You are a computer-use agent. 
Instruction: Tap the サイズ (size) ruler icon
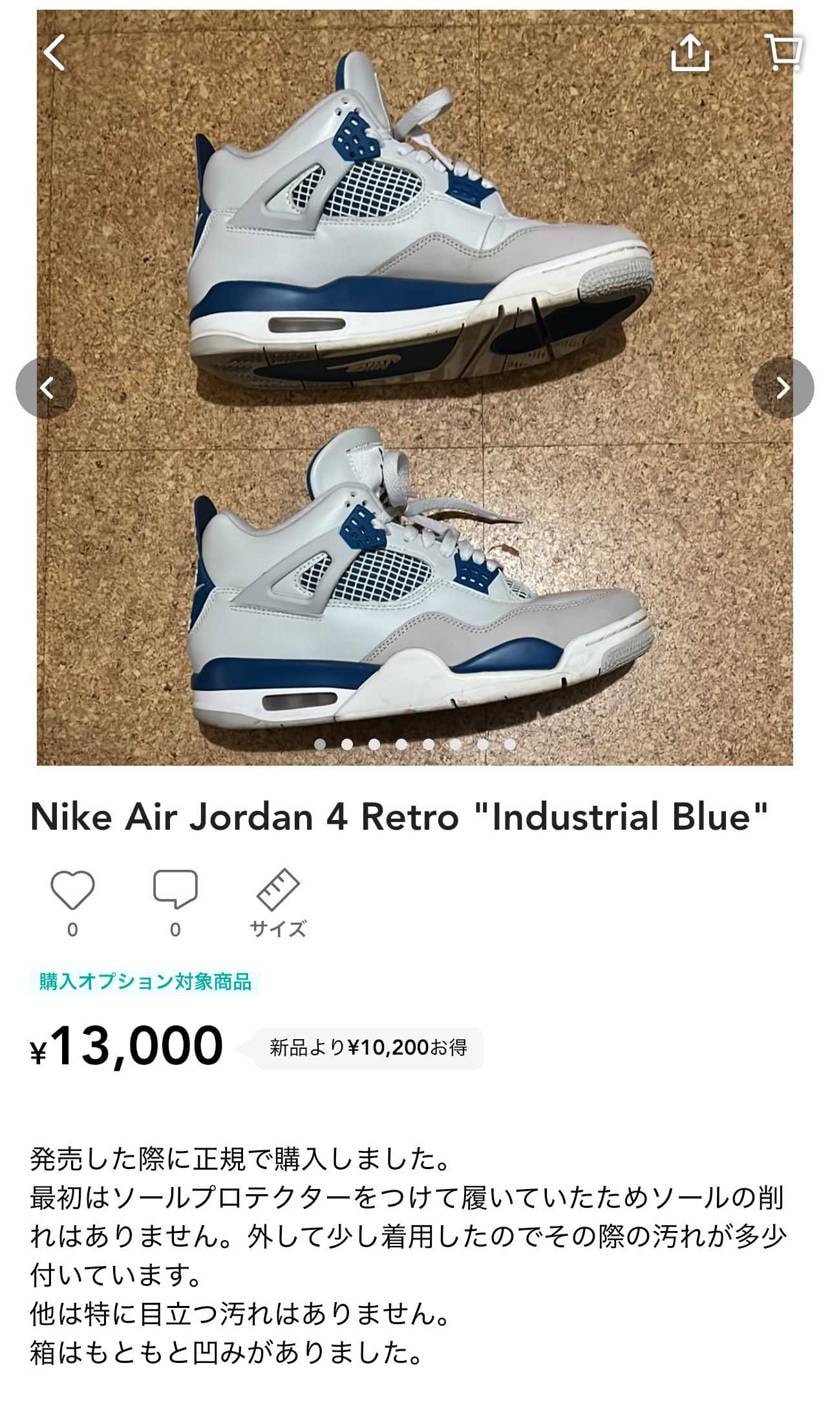point(278,889)
